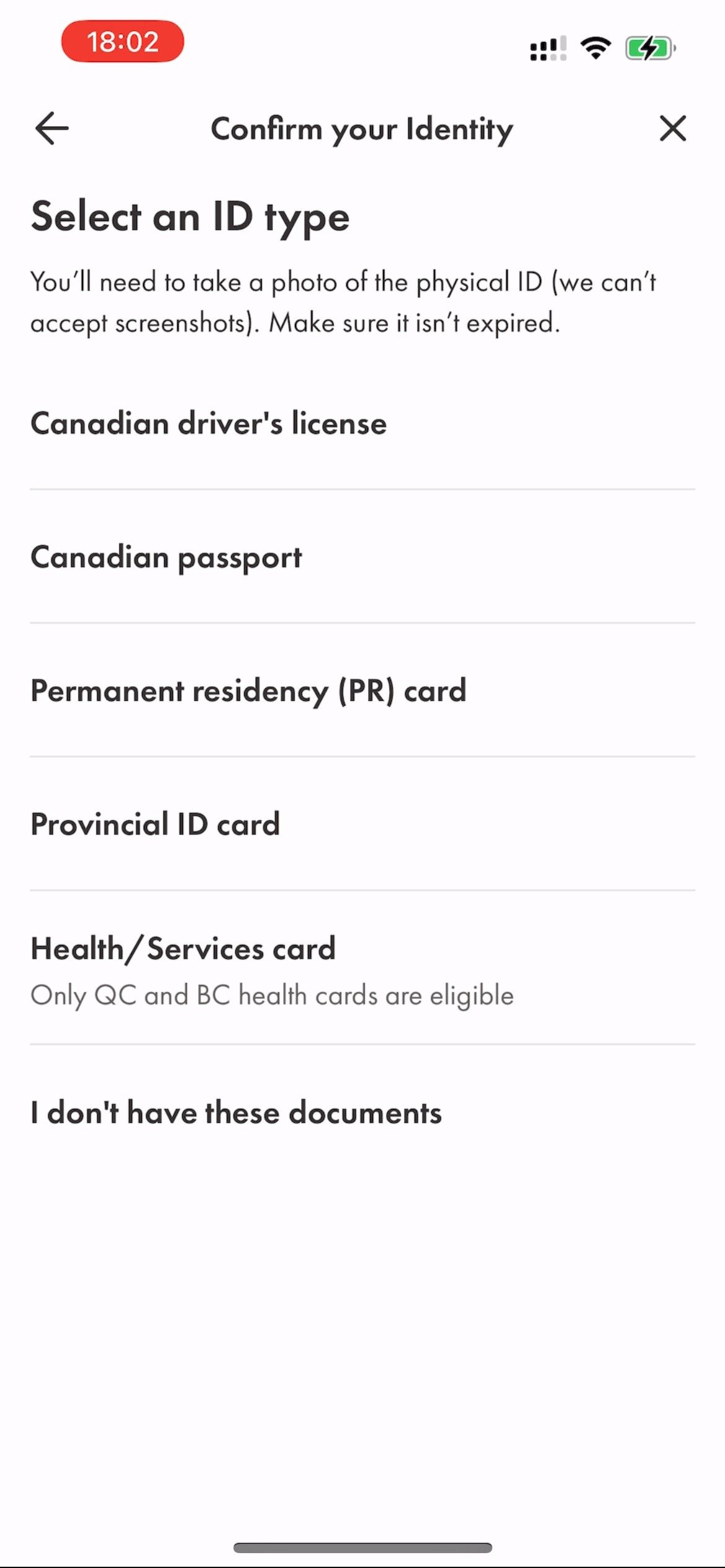The height and width of the screenshot is (1568, 725).
Task: Choose Health/Services card
Action: [x=362, y=968]
